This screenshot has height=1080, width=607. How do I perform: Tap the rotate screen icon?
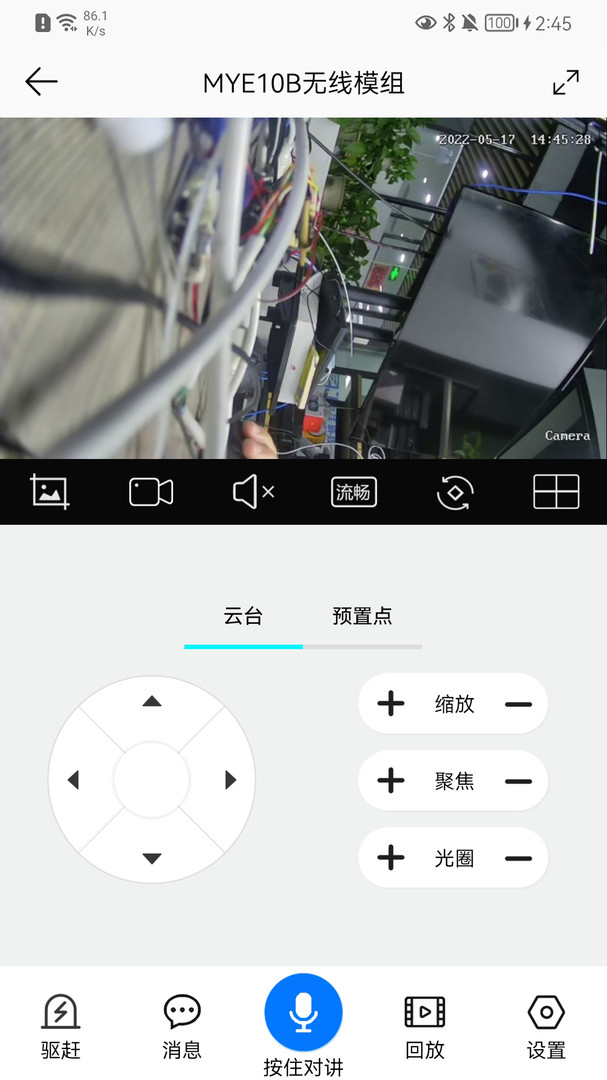click(x=455, y=492)
